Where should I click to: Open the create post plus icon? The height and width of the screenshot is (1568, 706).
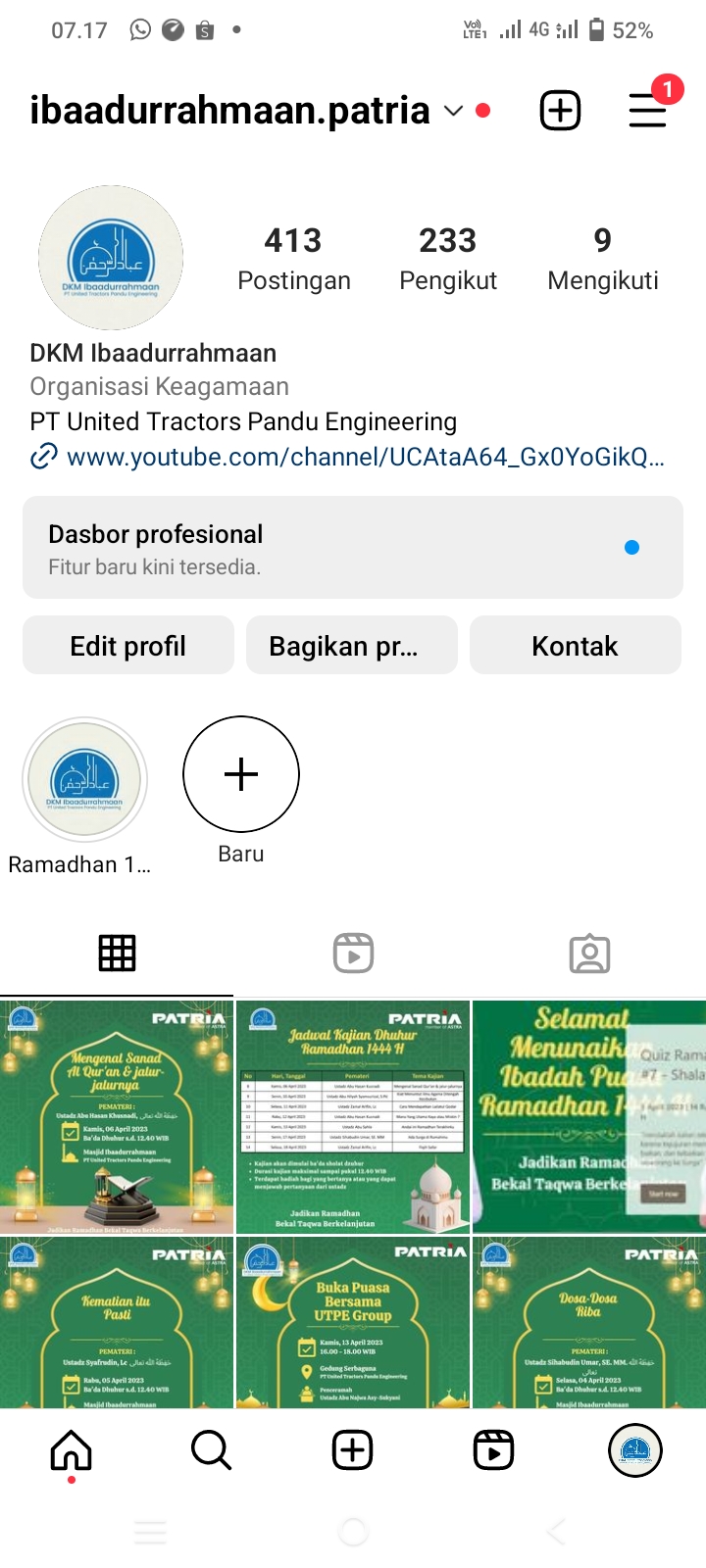559,110
